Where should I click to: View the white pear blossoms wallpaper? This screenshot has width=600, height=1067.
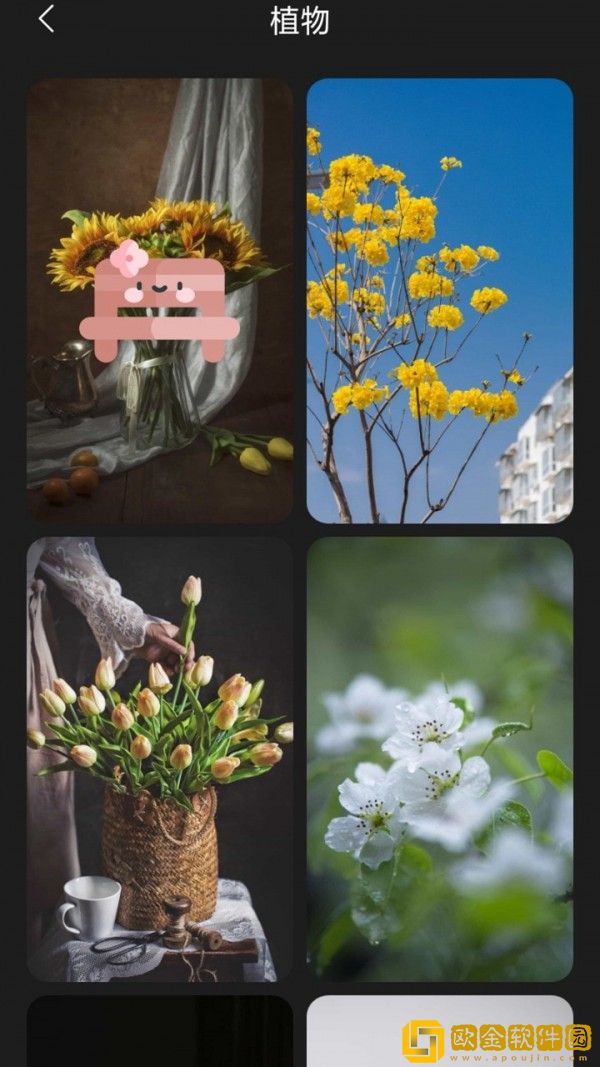439,758
